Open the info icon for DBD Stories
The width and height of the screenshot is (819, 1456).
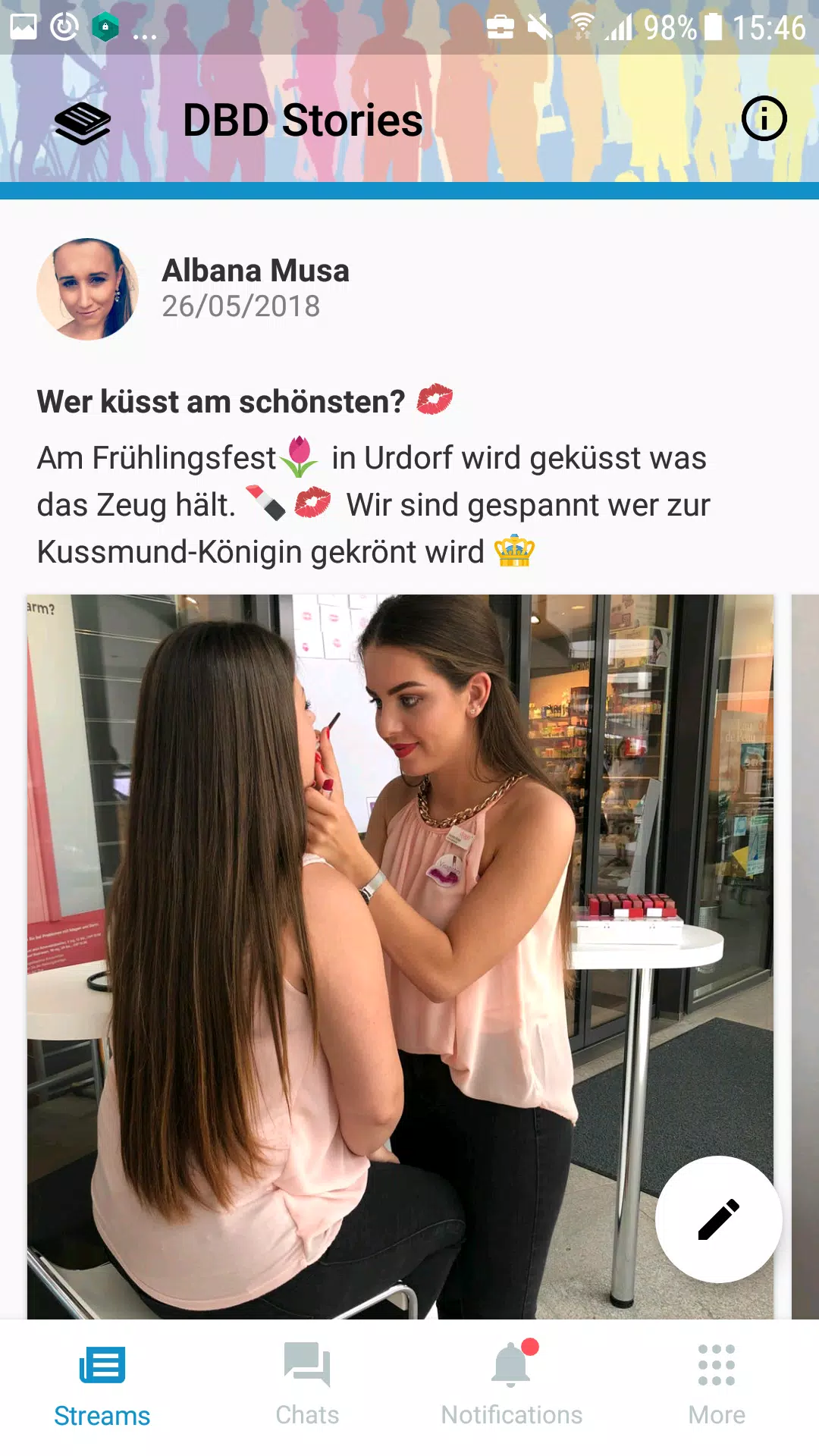[764, 119]
